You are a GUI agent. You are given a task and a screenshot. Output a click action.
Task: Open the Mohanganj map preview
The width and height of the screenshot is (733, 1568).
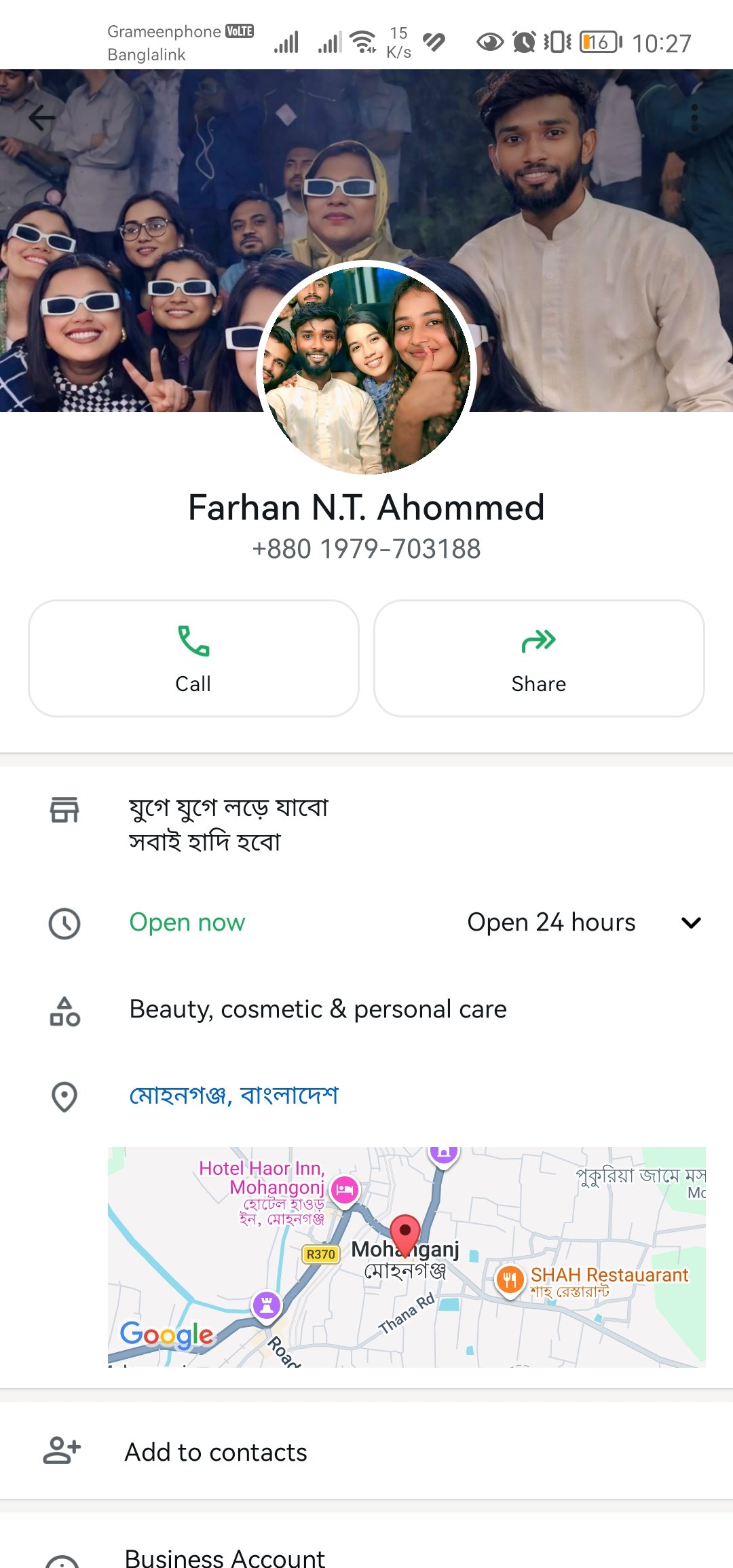tap(406, 1257)
